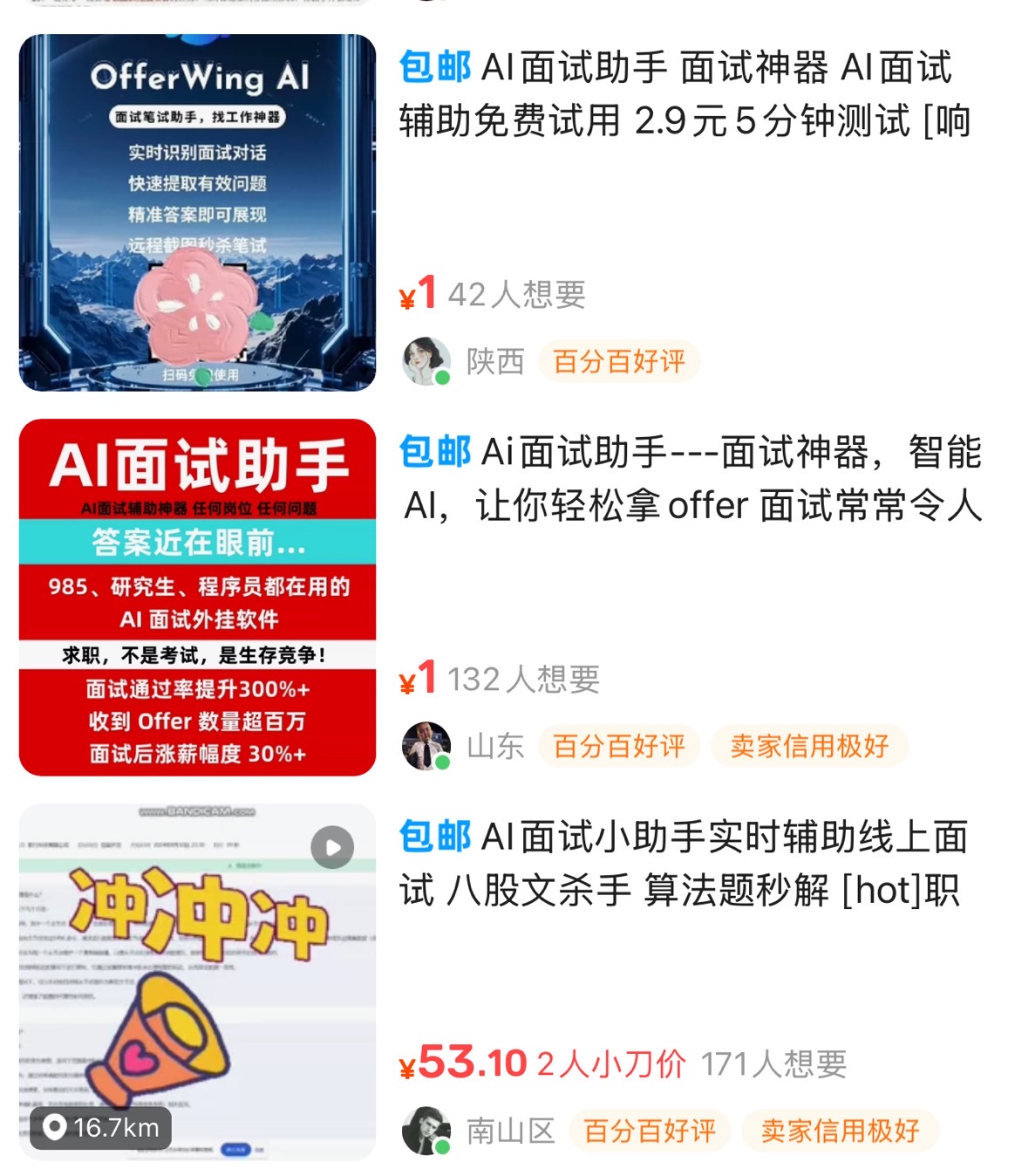1015x1176 pixels.
Task: Open listing titled AI面试助手 面试神器 AI面试辅助免费试用
Action: (x=685, y=94)
